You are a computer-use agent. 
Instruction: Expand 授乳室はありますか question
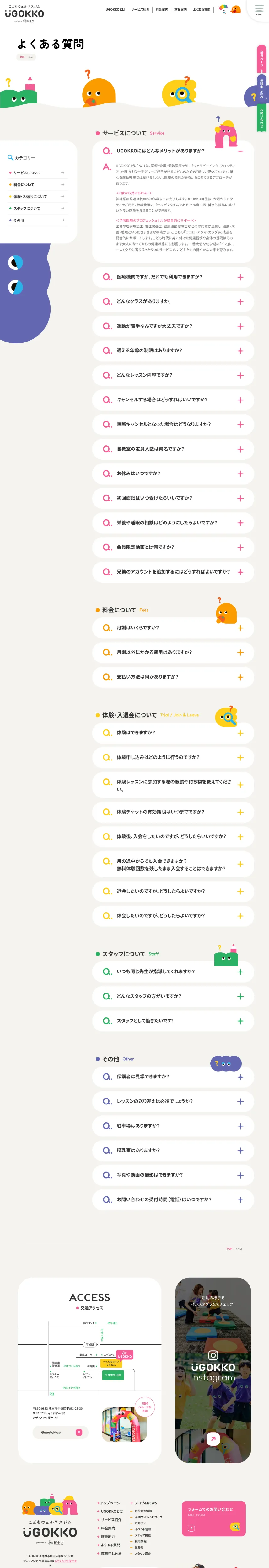174,1150
